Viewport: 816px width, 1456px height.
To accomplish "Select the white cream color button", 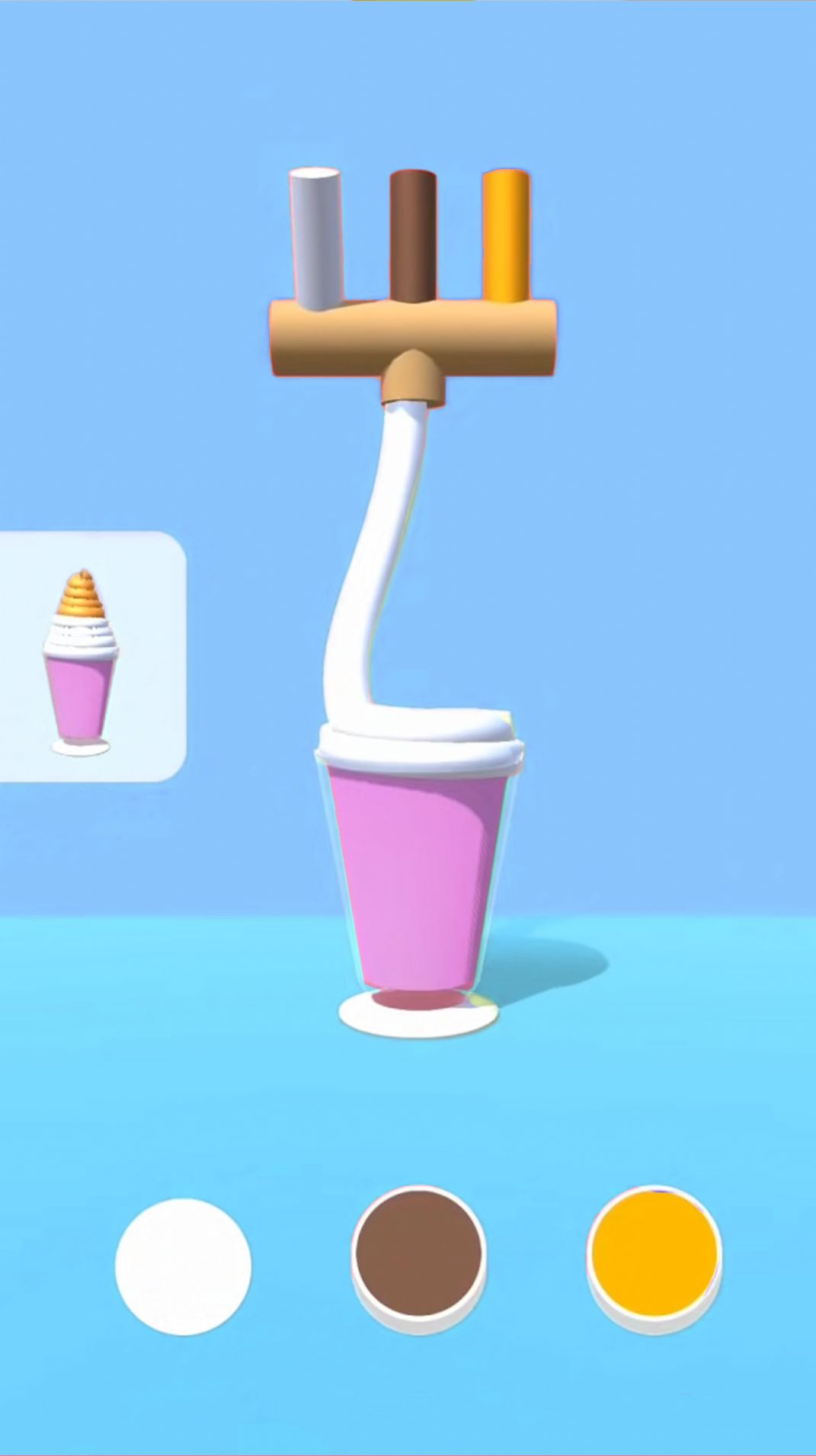I will (x=183, y=1266).
